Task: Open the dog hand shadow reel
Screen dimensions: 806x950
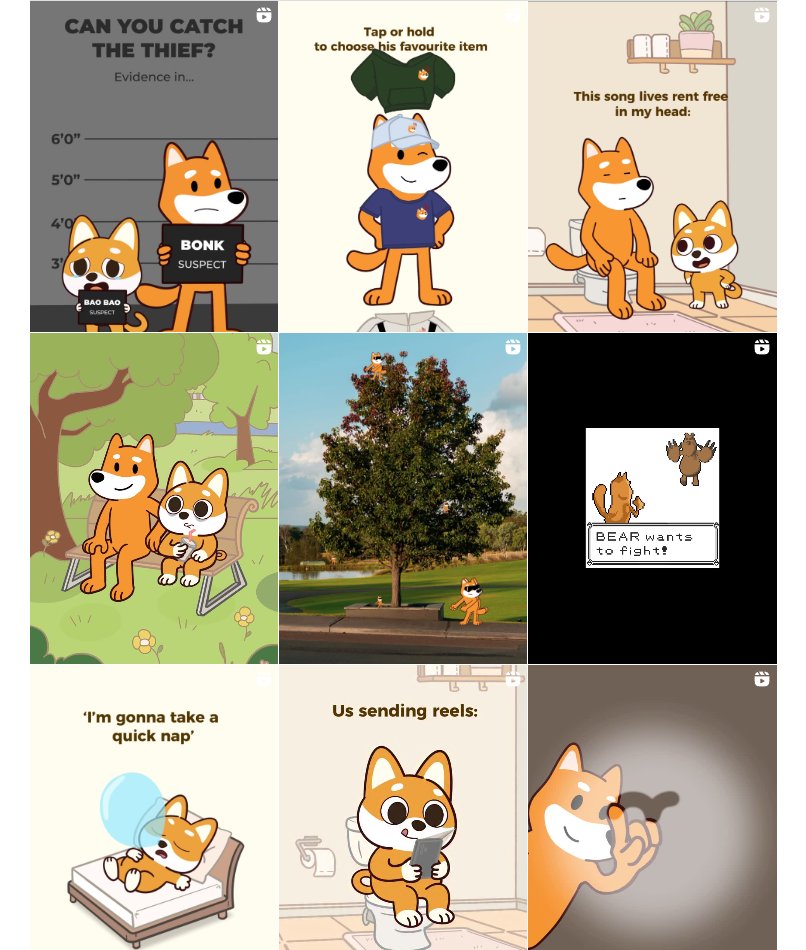Action: pos(652,808)
